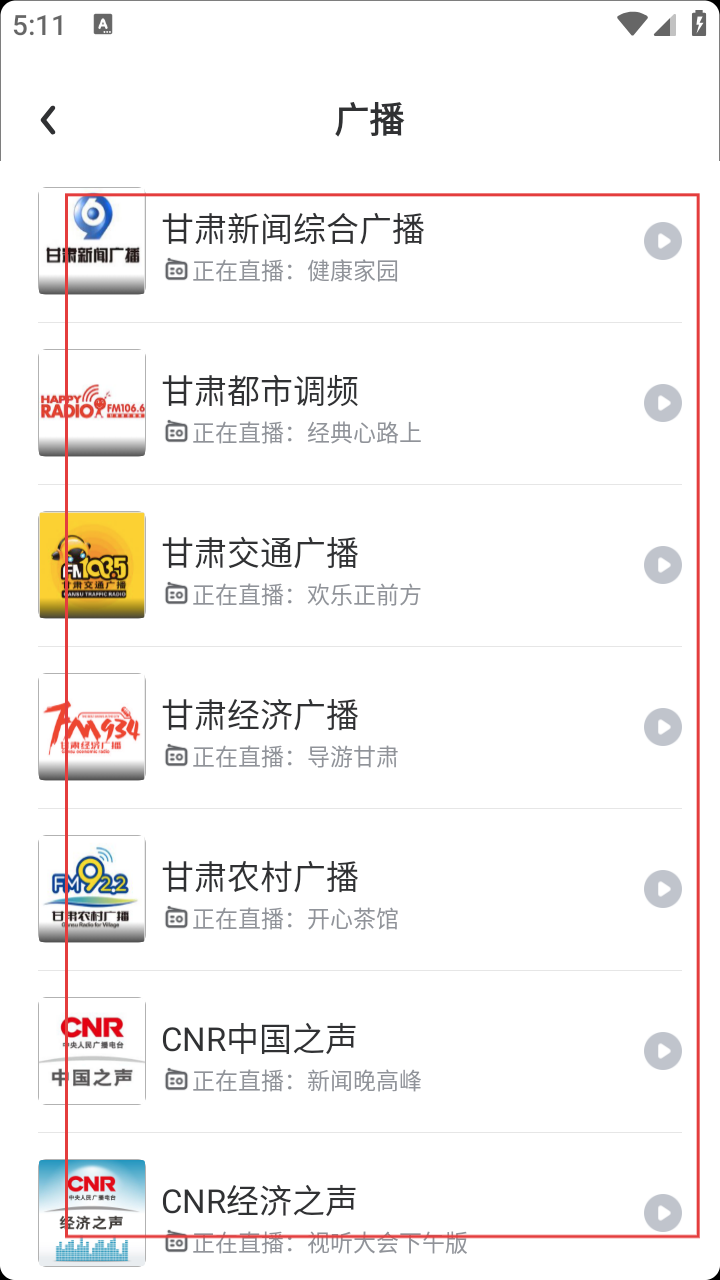Open the 甘肃新闻综合广播 row
Screen dimensions: 720x1280
pos(360,241)
